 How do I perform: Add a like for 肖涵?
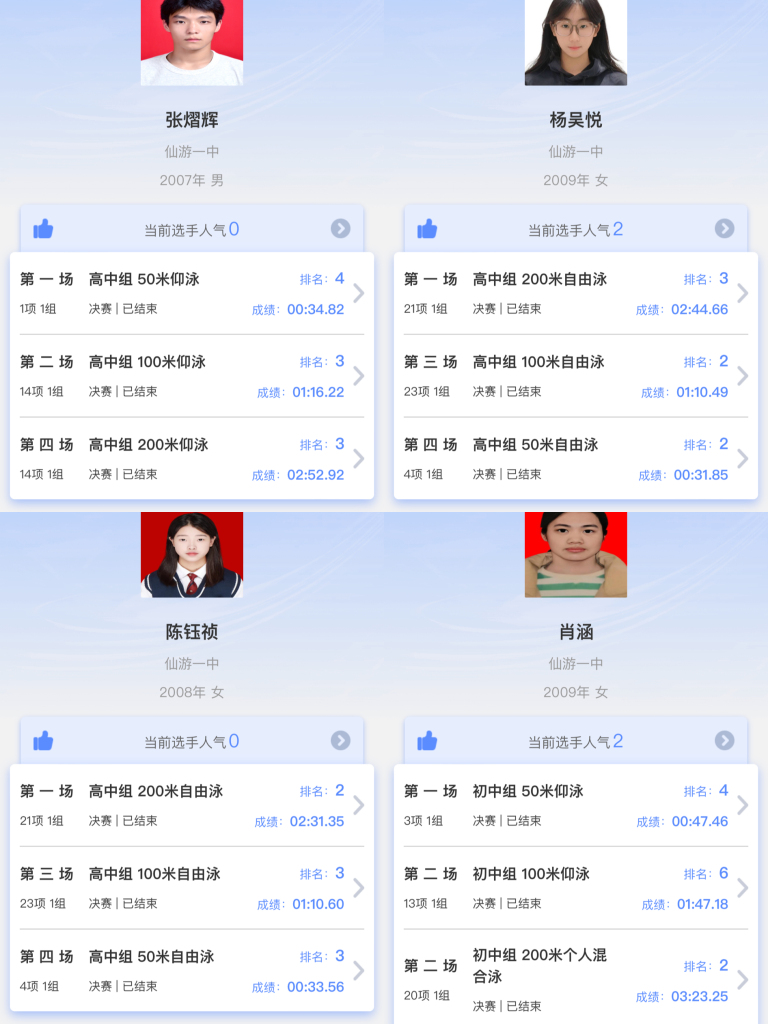click(427, 741)
